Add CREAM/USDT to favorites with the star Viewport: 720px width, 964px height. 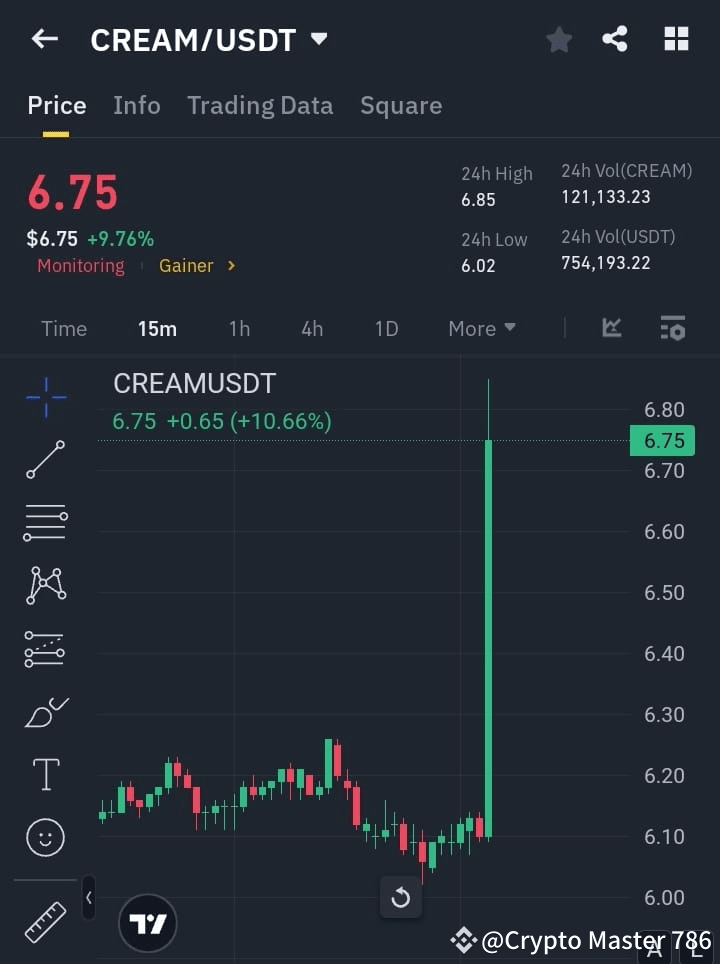558,39
